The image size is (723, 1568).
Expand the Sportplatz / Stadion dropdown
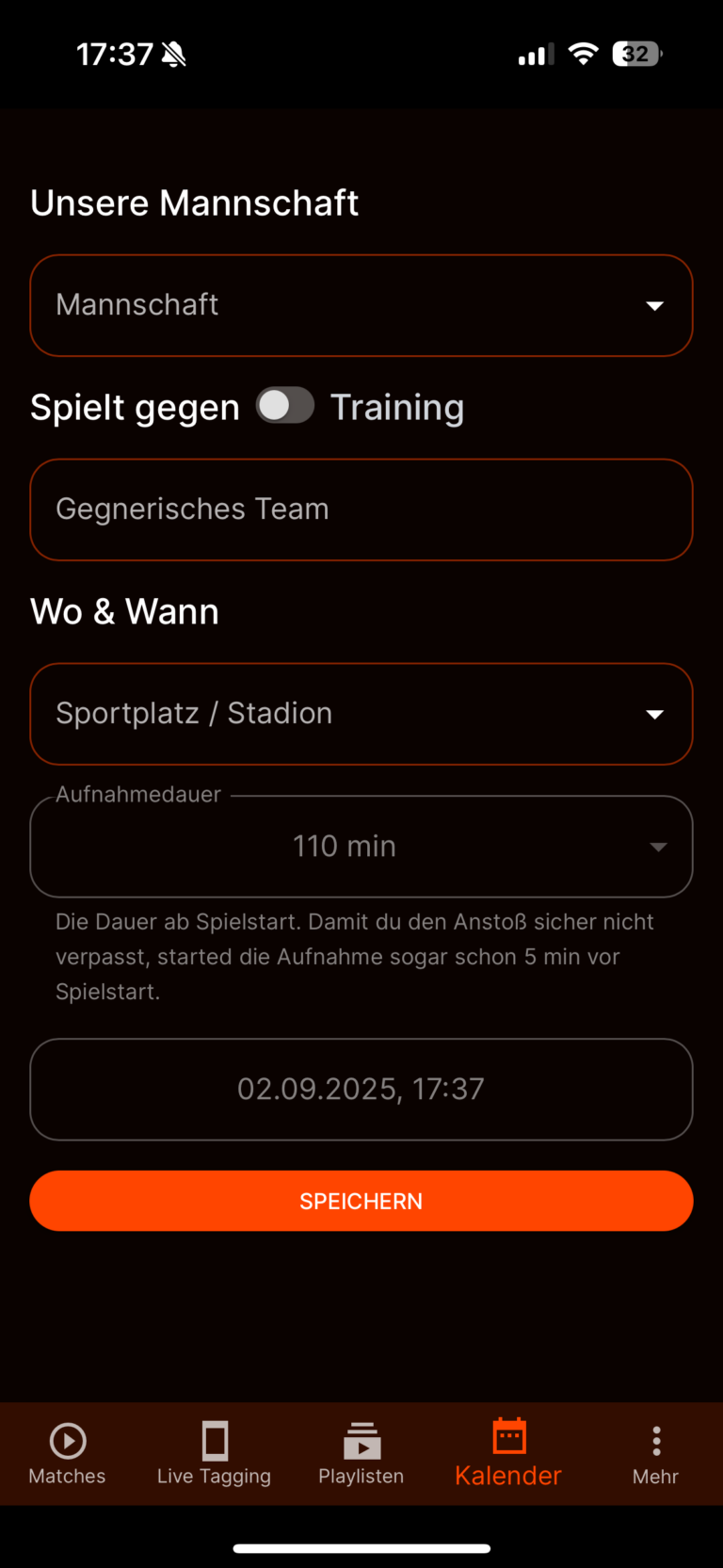(x=361, y=714)
